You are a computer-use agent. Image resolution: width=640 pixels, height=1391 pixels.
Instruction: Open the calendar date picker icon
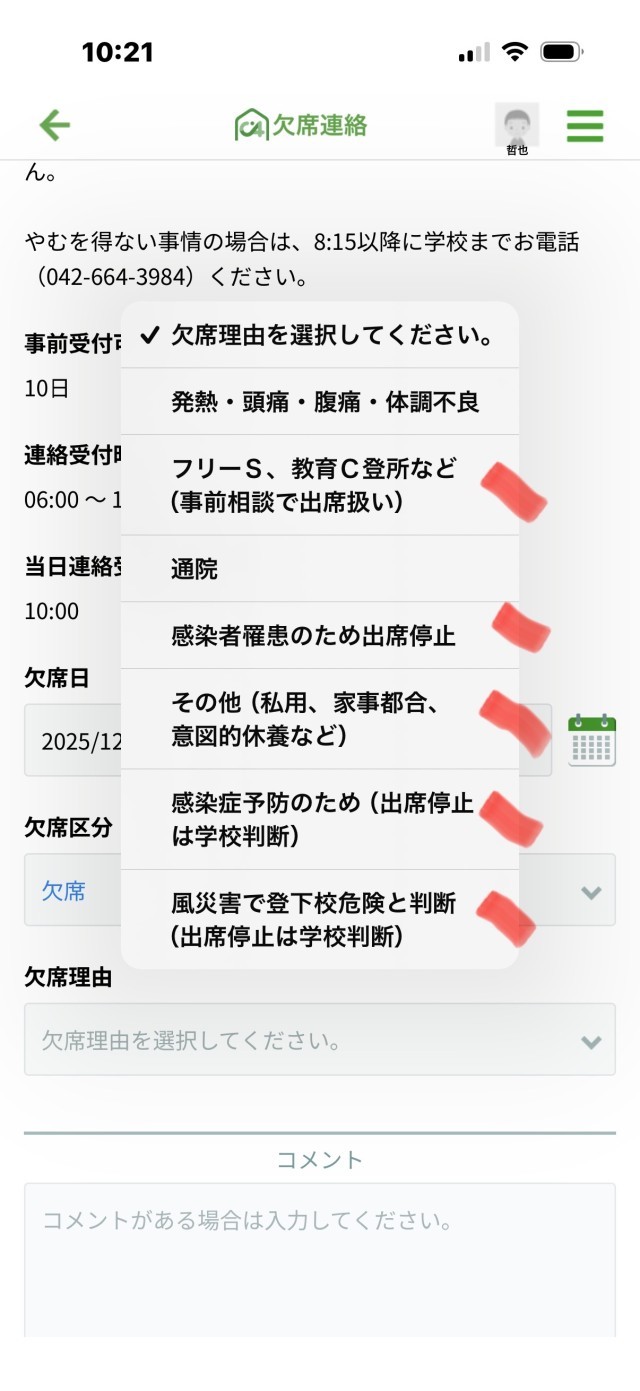(x=592, y=741)
